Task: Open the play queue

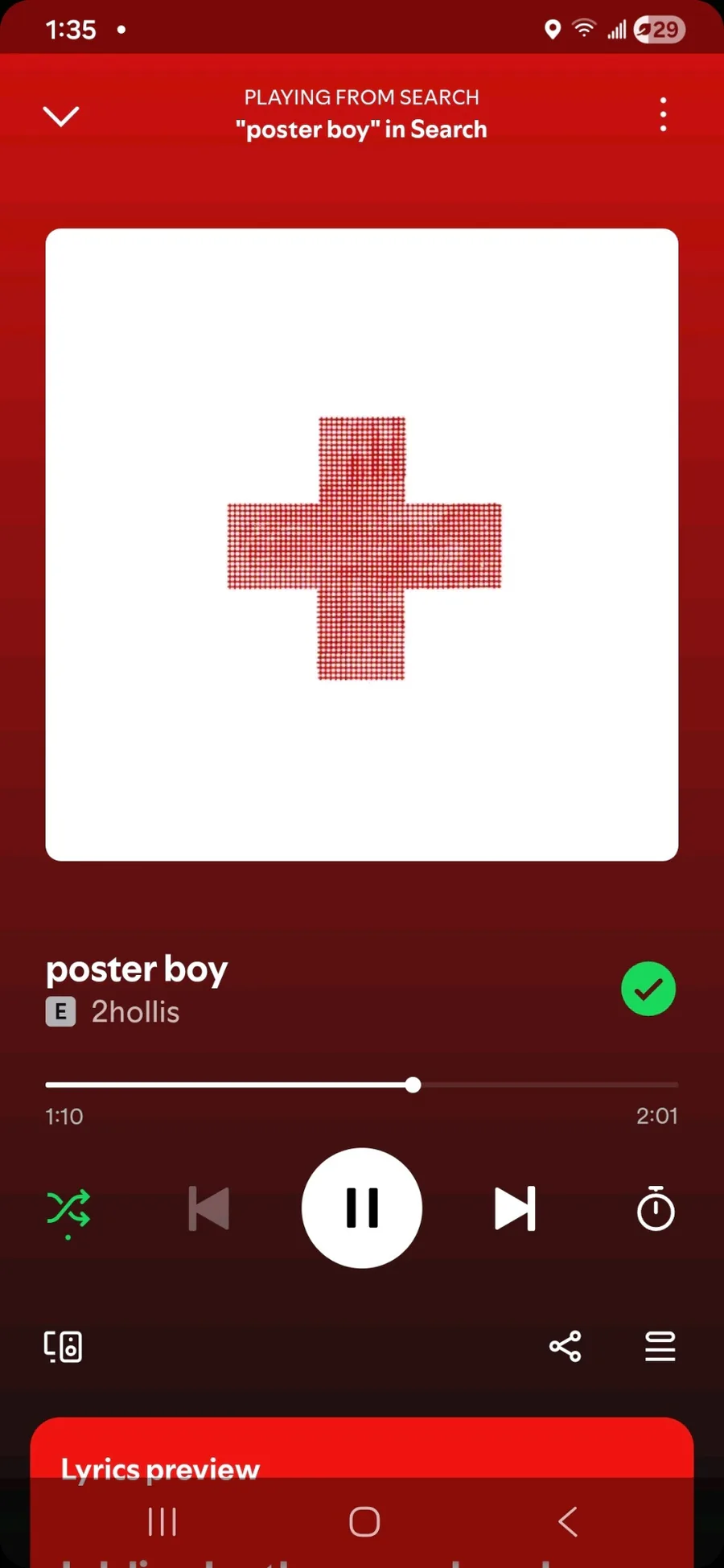Action: pos(660,1346)
